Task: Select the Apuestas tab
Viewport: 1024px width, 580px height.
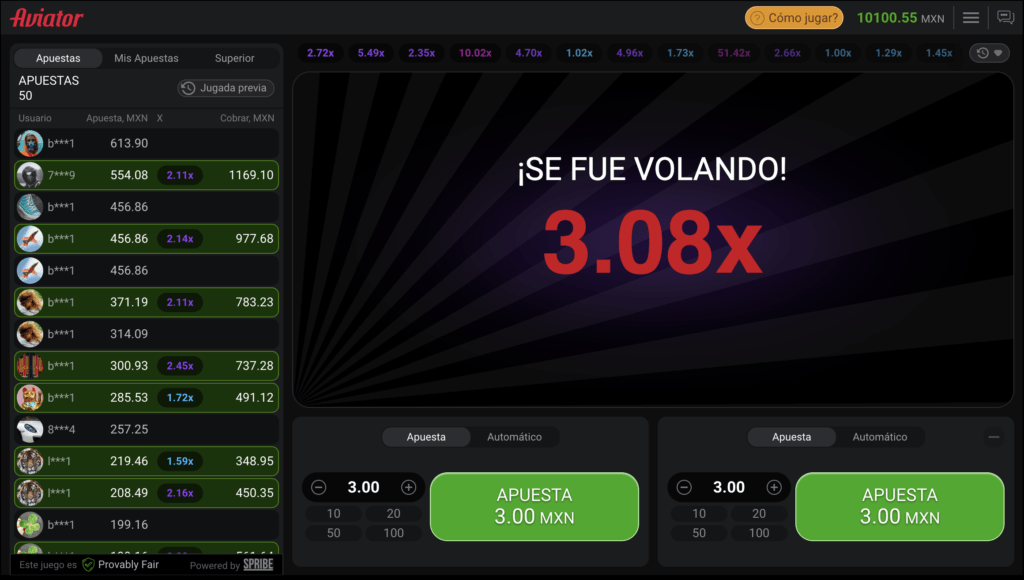Action: [58, 58]
